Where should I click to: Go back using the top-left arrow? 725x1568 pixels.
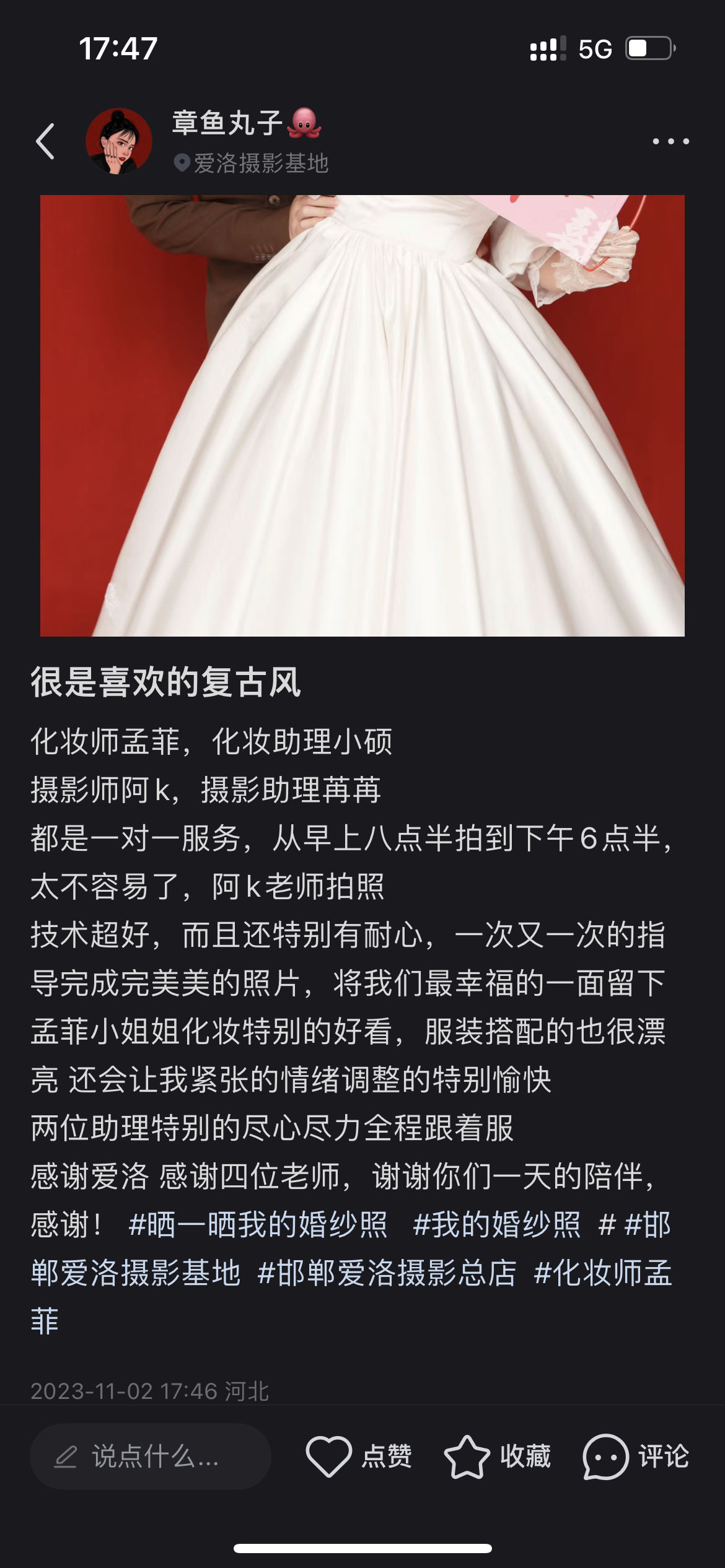click(x=45, y=141)
